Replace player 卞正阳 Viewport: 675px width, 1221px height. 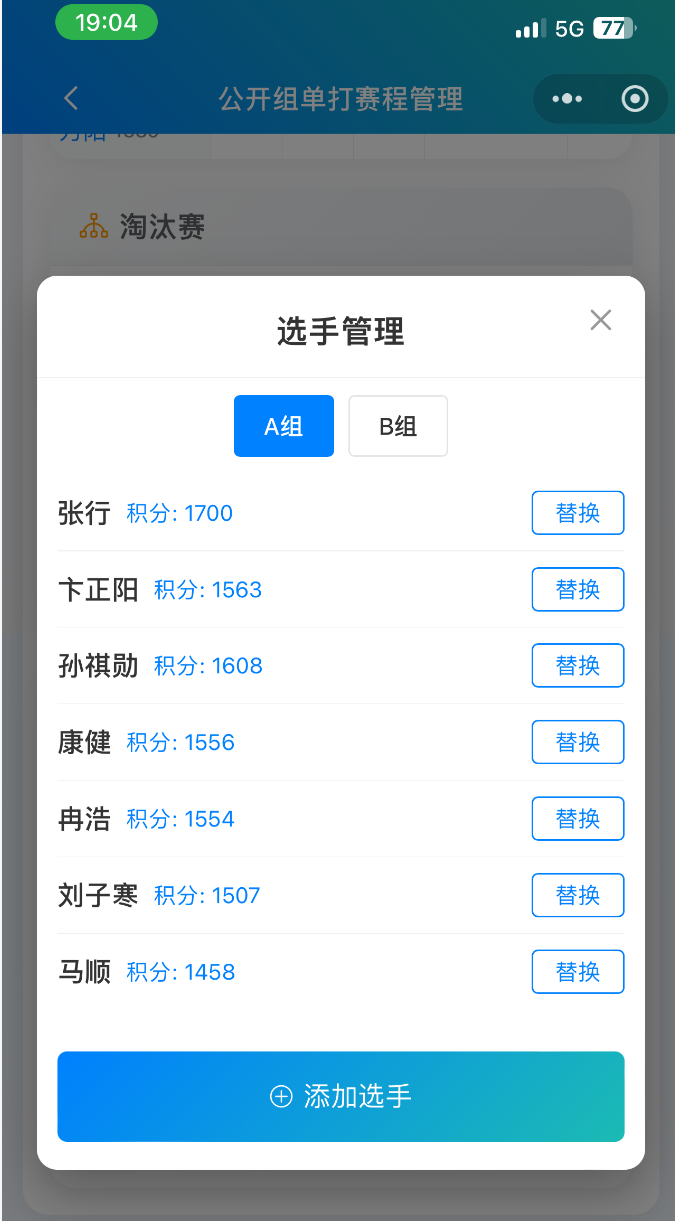(x=578, y=590)
